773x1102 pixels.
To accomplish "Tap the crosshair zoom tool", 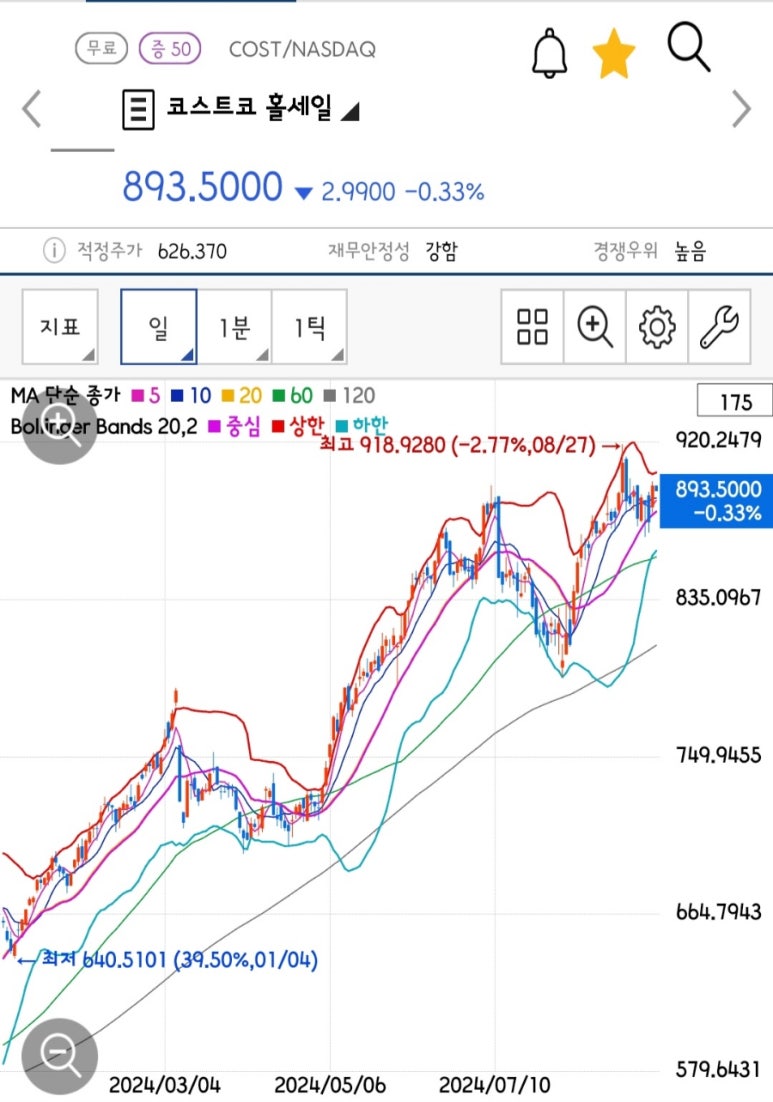I will point(595,327).
